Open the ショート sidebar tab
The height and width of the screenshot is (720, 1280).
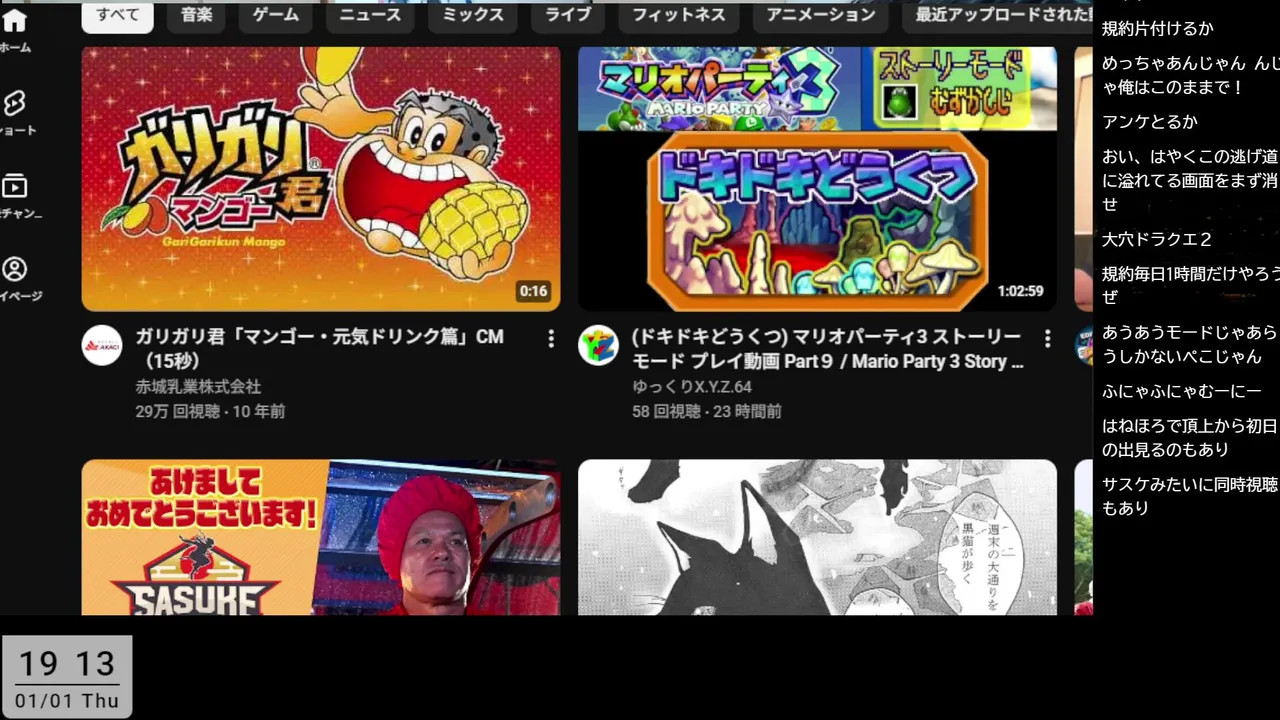pos(14,112)
